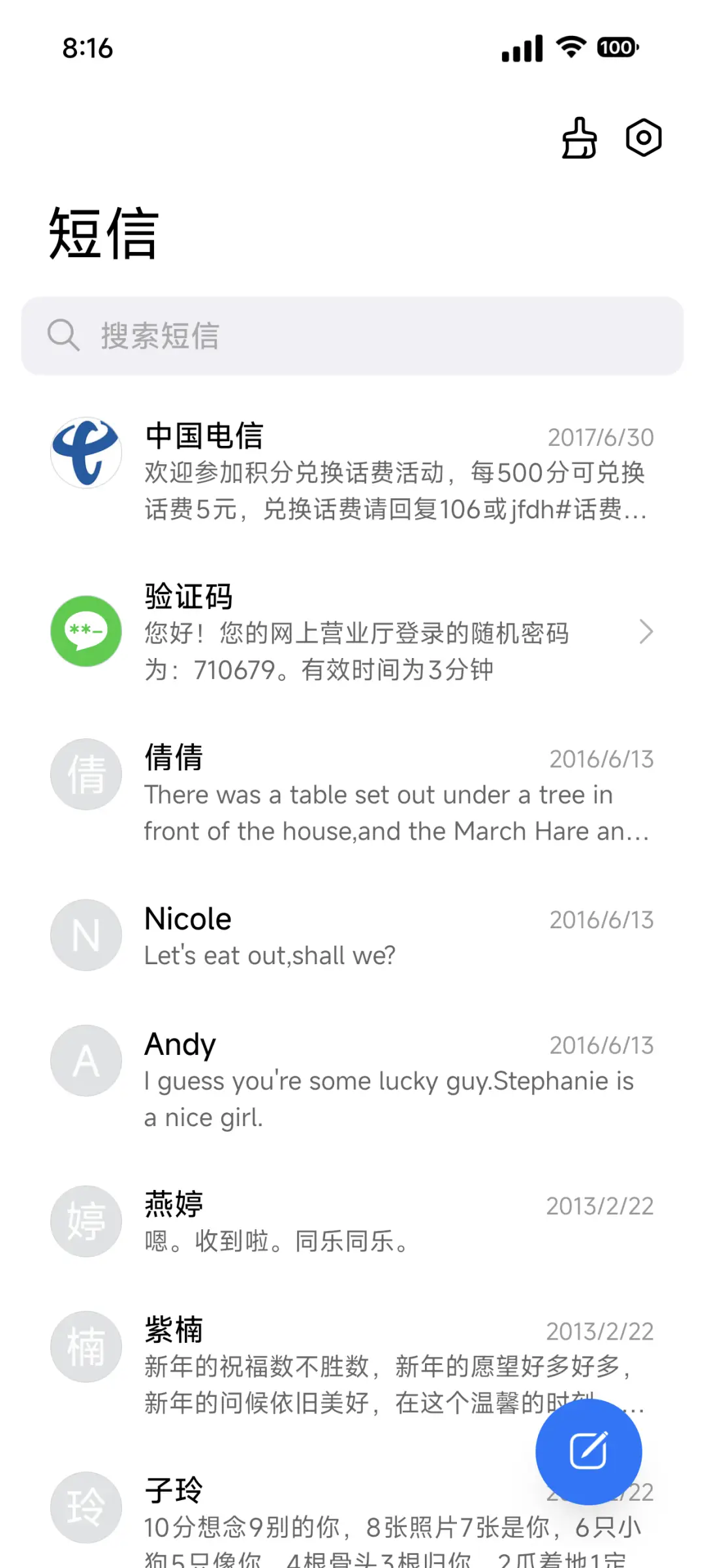Expand the 验证码 conversation via chevron
Image resolution: width=705 pixels, height=1568 pixels.
(x=647, y=632)
